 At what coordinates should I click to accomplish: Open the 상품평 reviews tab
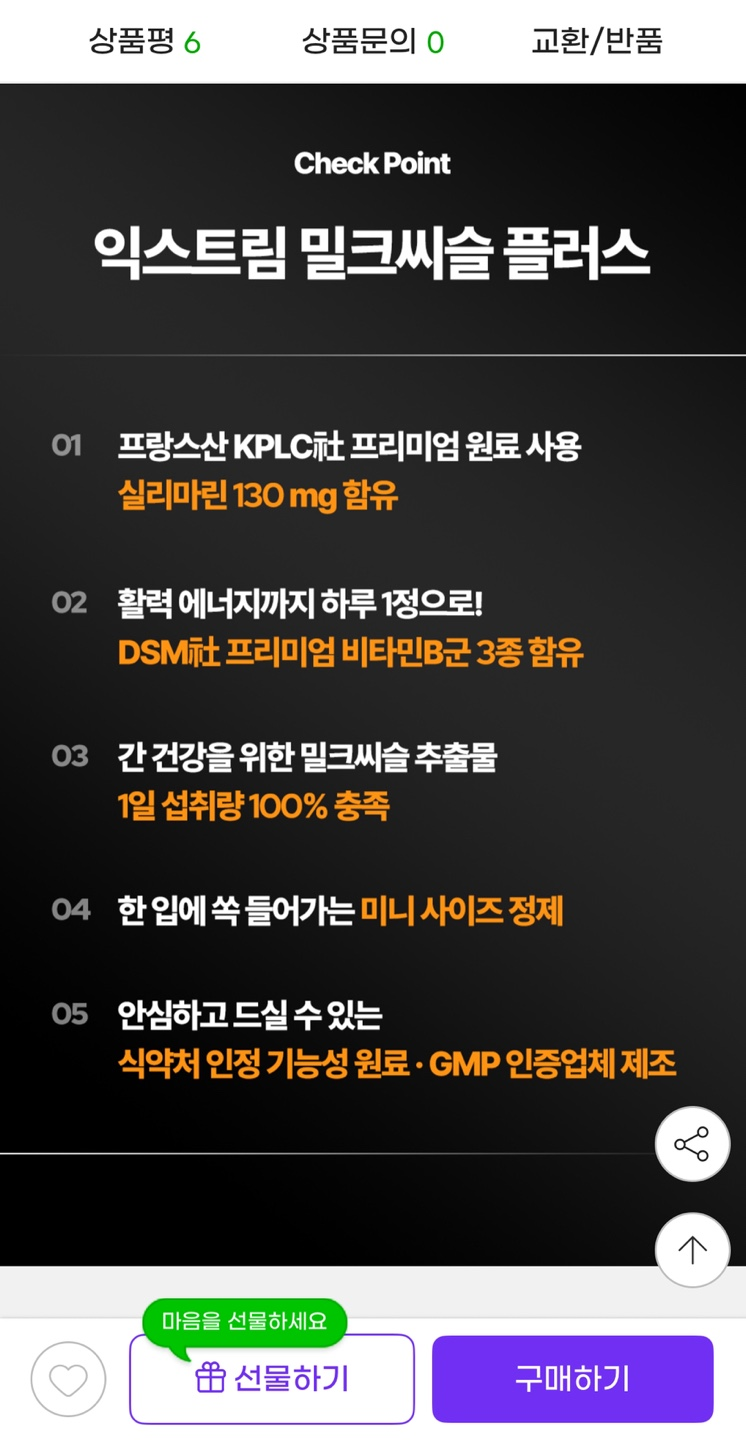pos(145,42)
